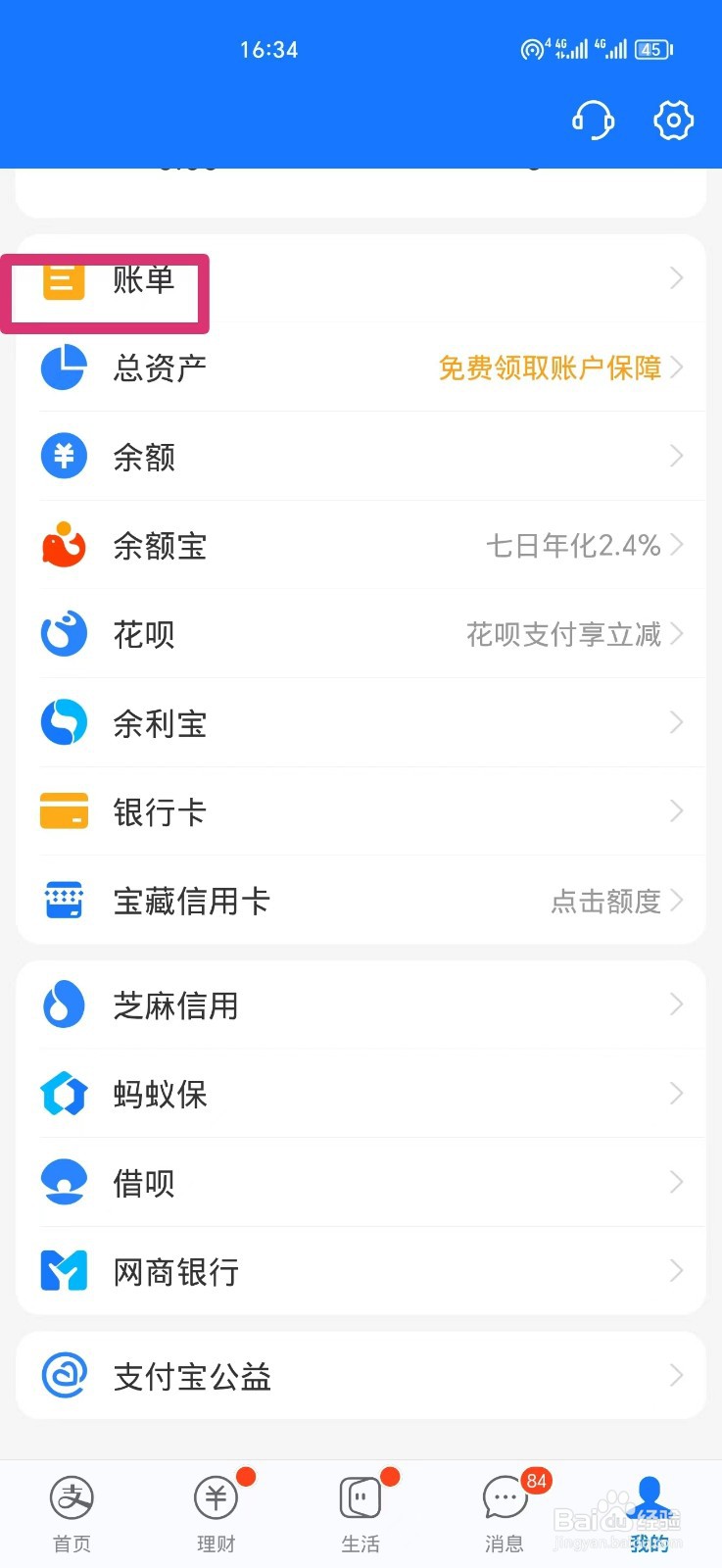Tap the 银行卡 bank card icon

63,810
